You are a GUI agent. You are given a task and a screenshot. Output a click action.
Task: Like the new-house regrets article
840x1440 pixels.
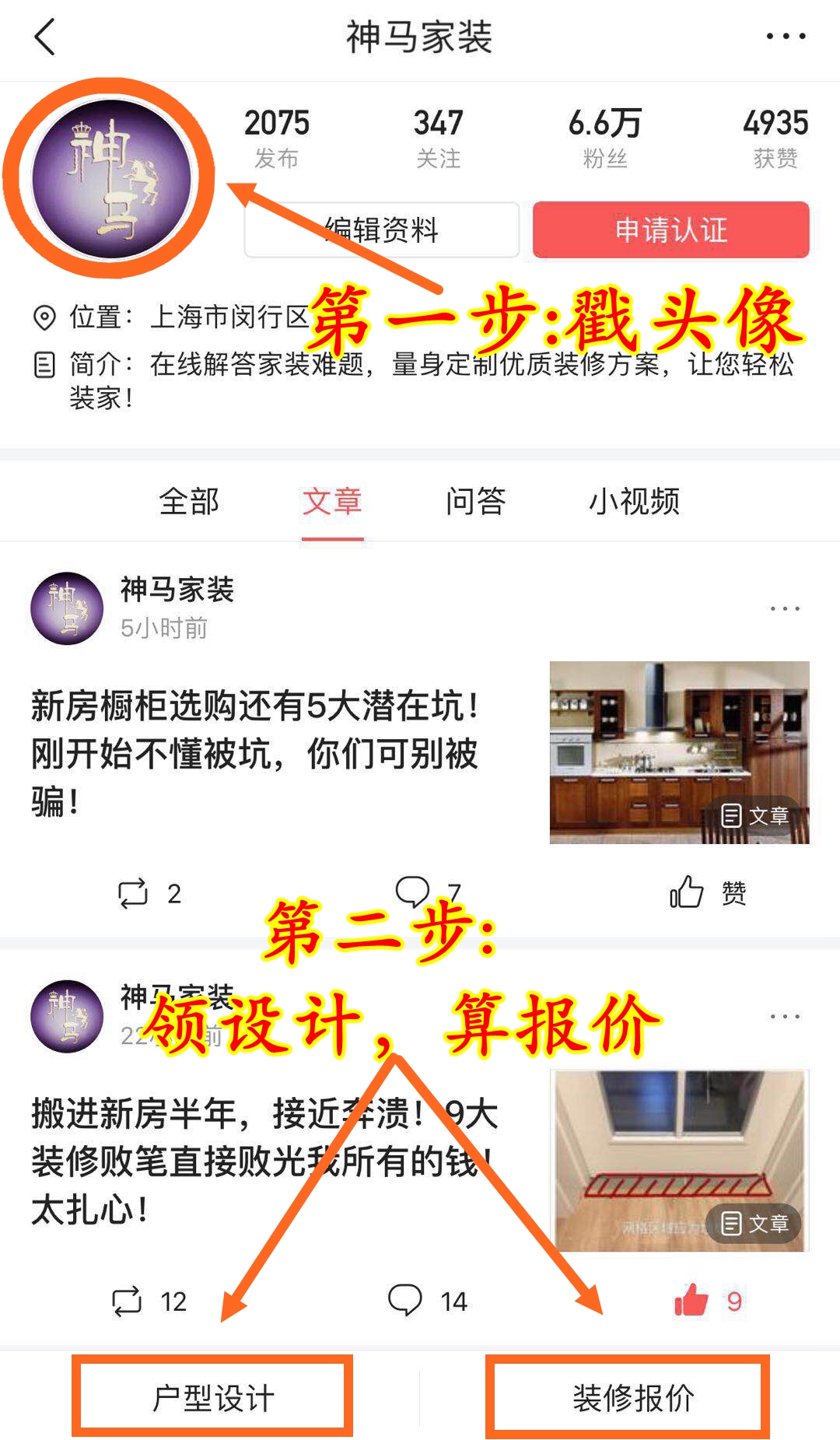pyautogui.click(x=692, y=1299)
